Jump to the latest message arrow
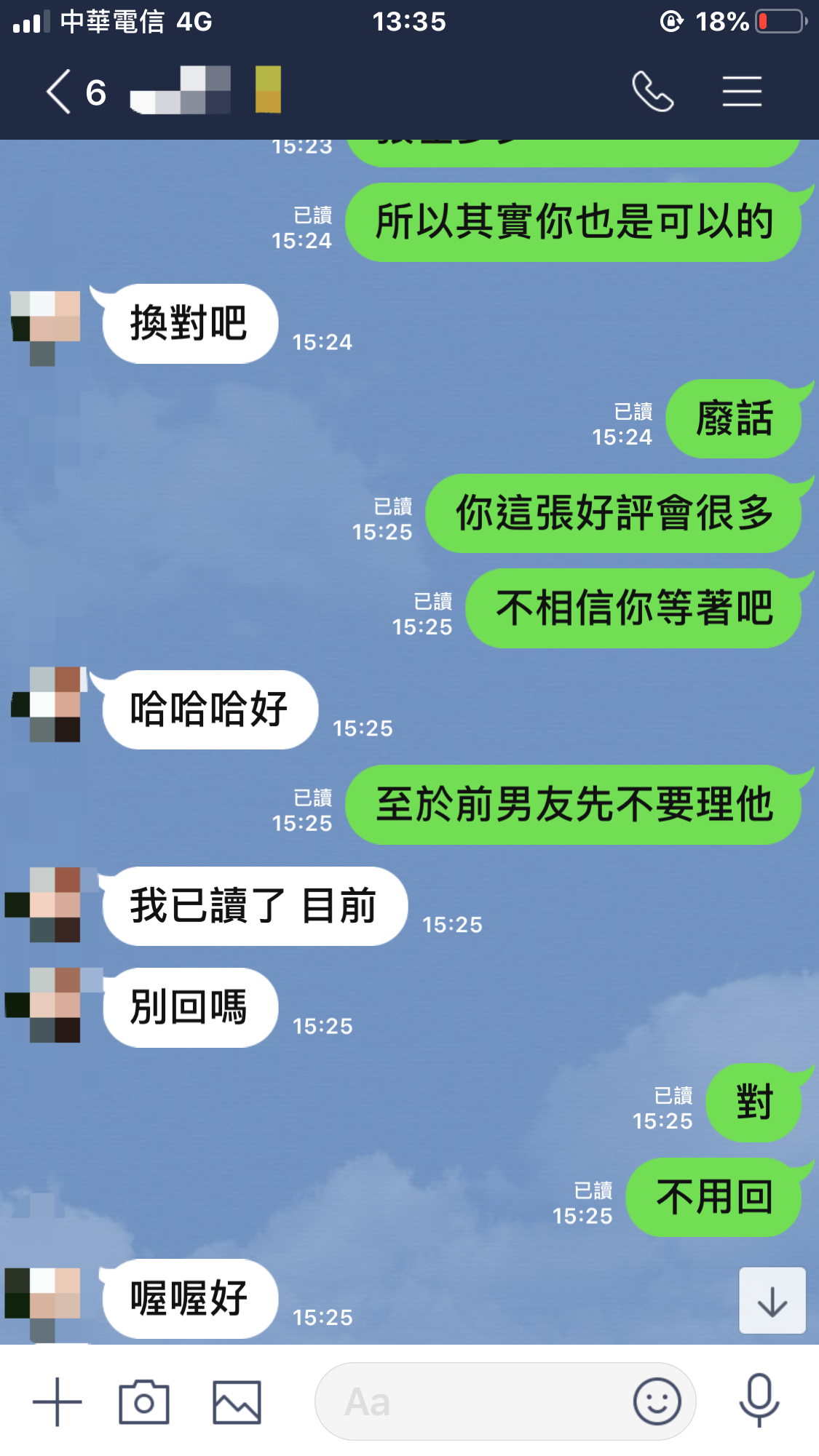Screen dimensions: 819x1456 pyautogui.click(x=772, y=1301)
